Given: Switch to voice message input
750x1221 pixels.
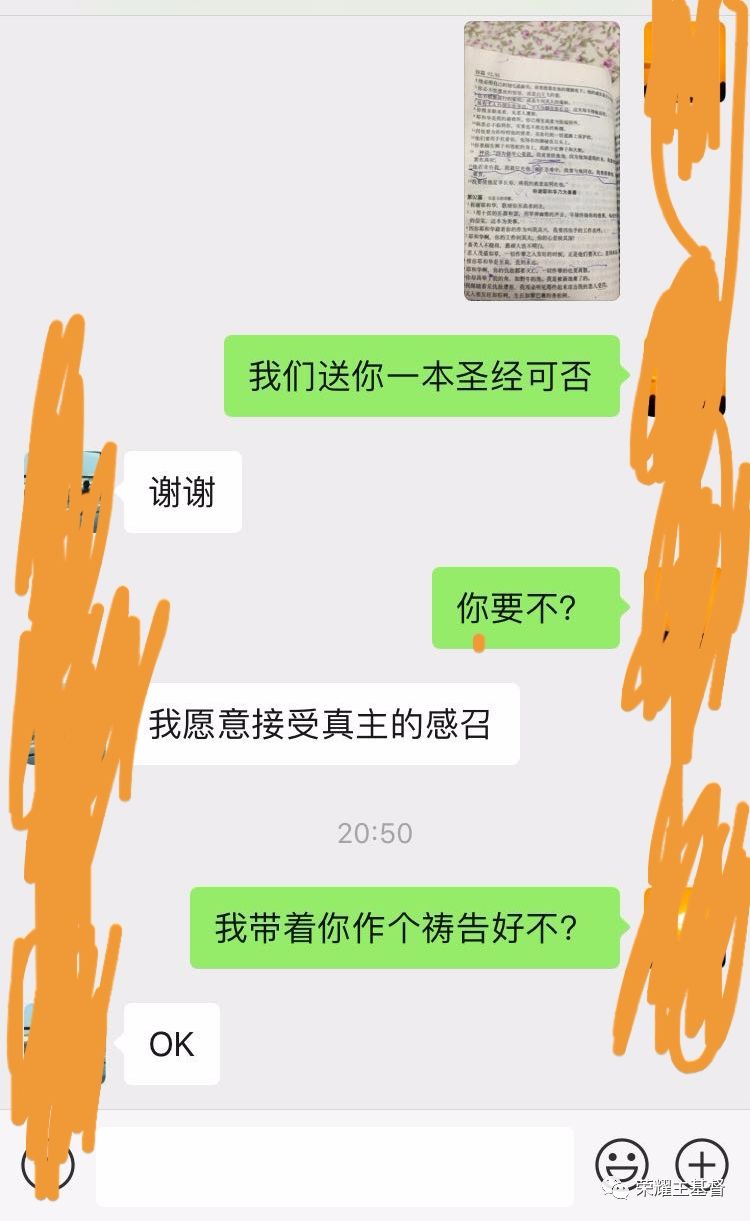Looking at the screenshot, I should click(48, 1166).
